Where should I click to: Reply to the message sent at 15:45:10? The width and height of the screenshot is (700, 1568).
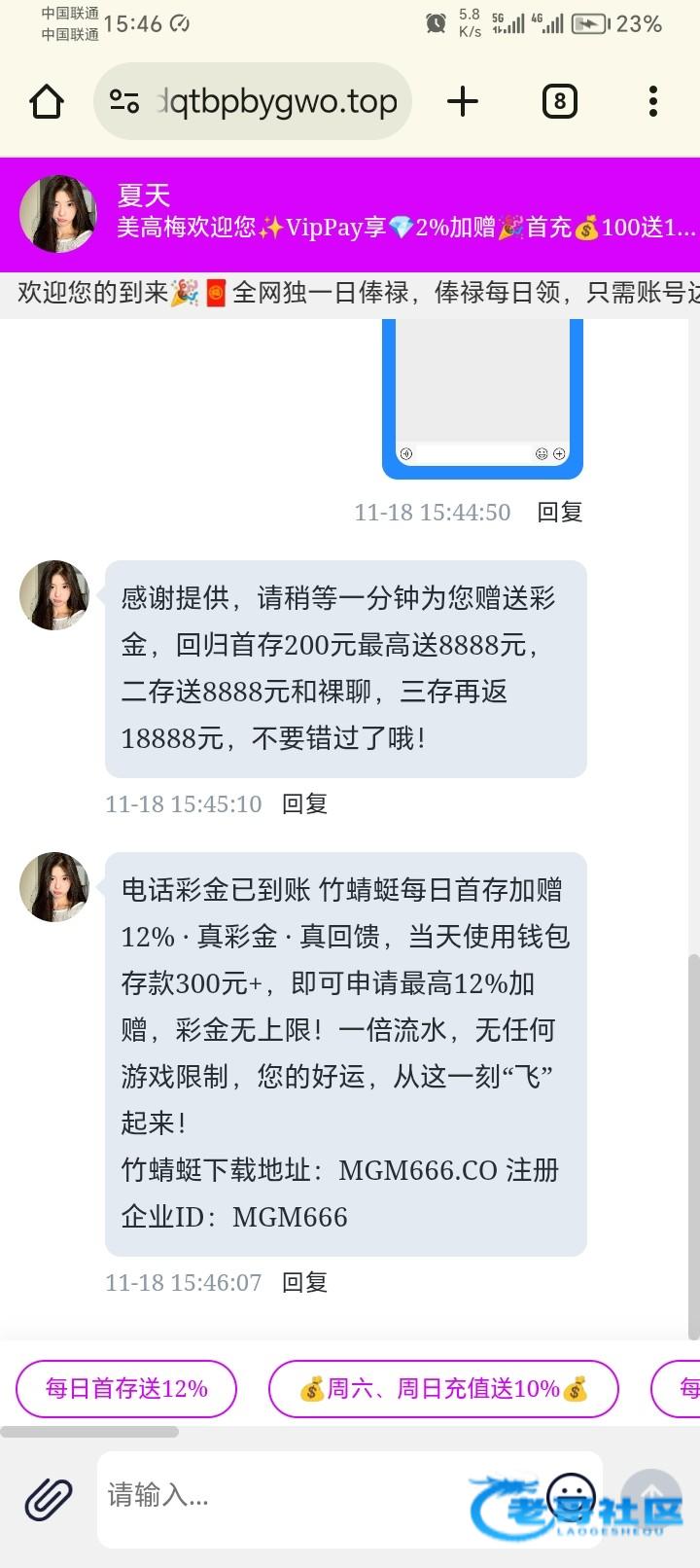point(304,804)
